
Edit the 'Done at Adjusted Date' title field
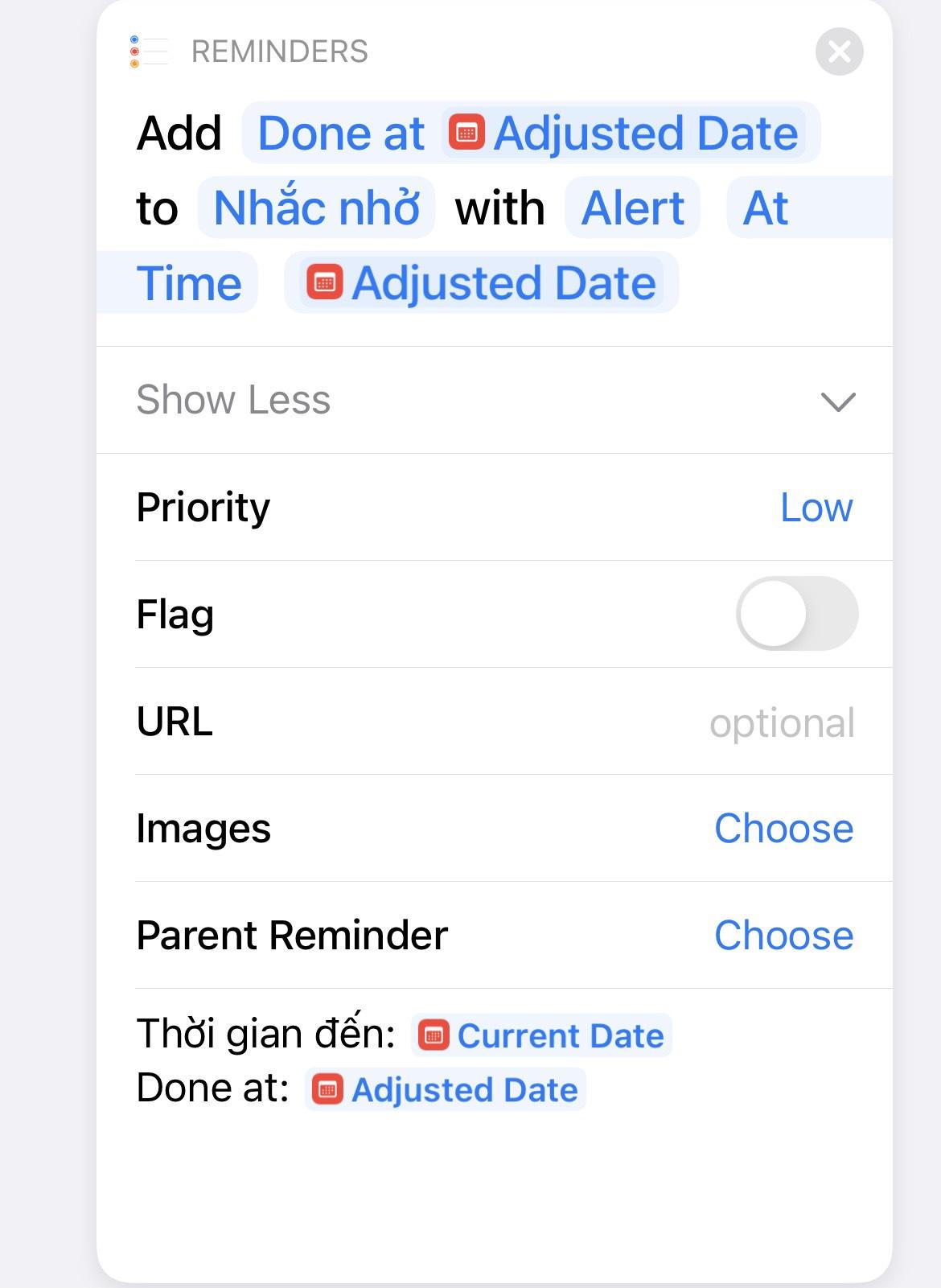(341, 134)
